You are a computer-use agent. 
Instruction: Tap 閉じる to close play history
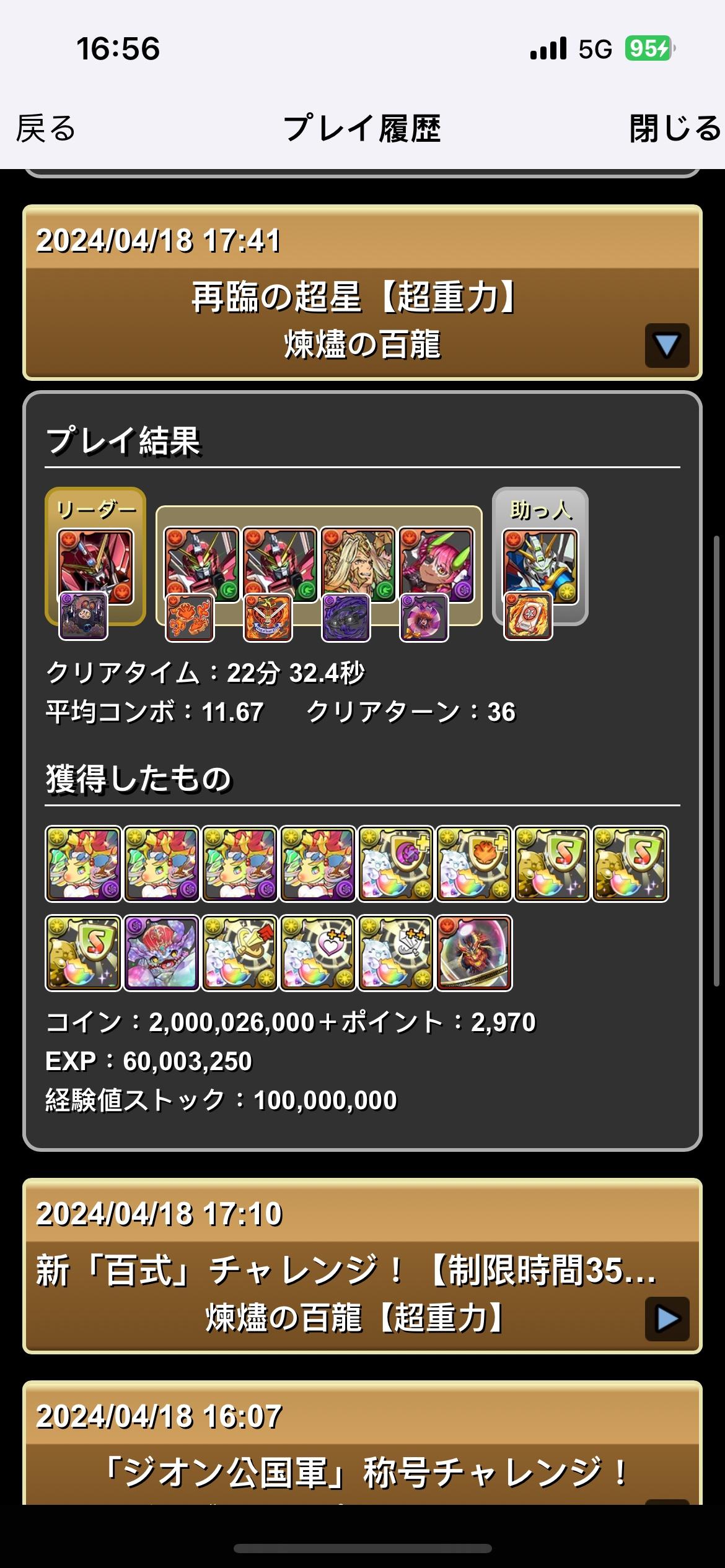click(x=674, y=129)
